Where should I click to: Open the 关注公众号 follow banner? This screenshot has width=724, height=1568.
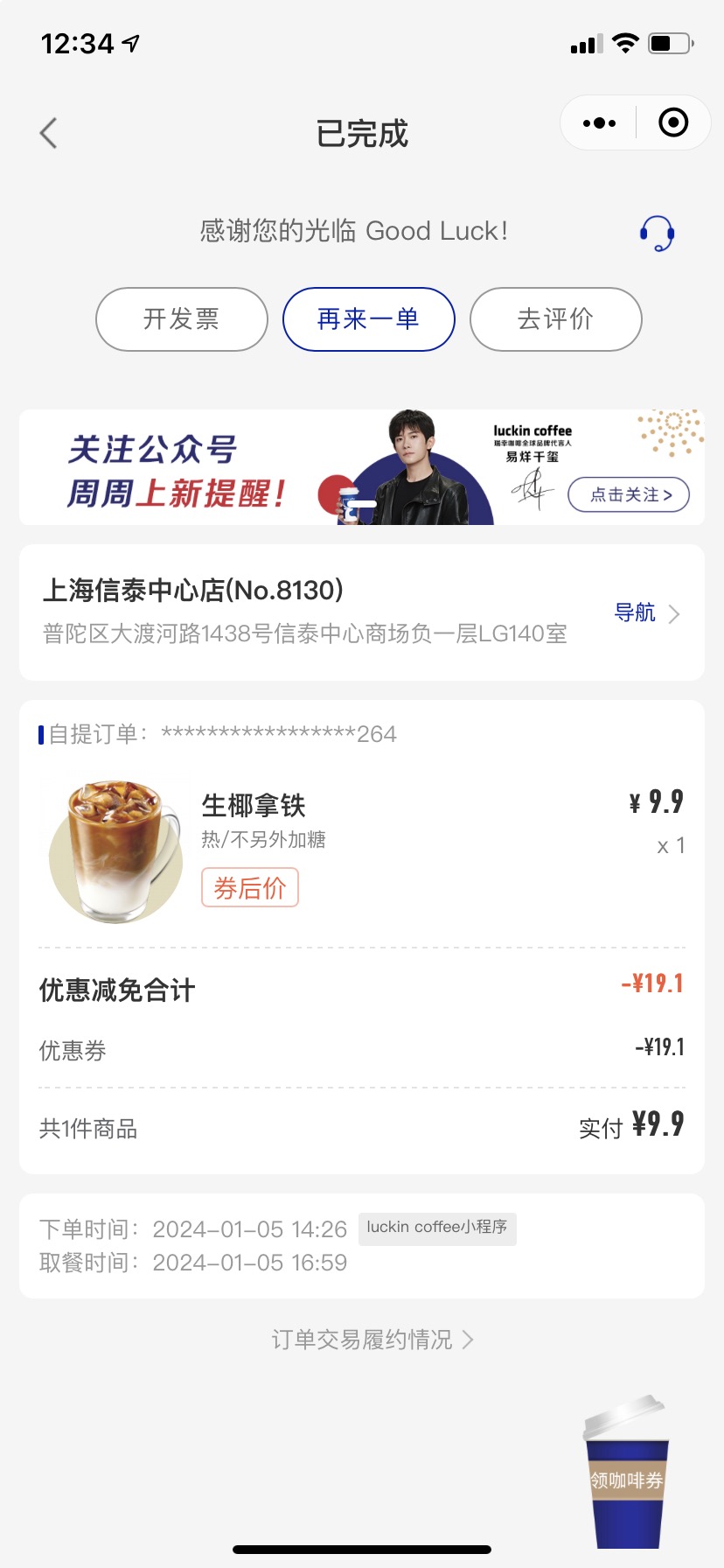[362, 467]
